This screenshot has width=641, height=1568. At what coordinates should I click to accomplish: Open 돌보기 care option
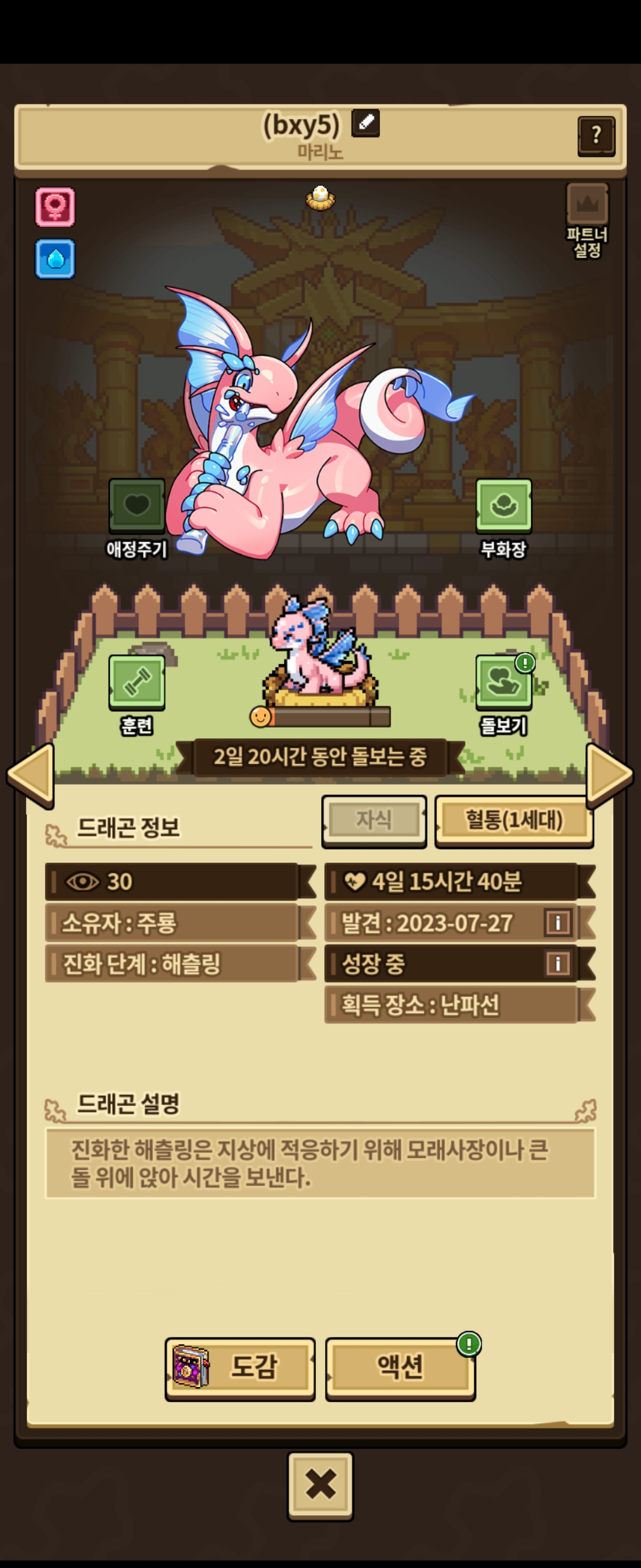click(x=503, y=682)
